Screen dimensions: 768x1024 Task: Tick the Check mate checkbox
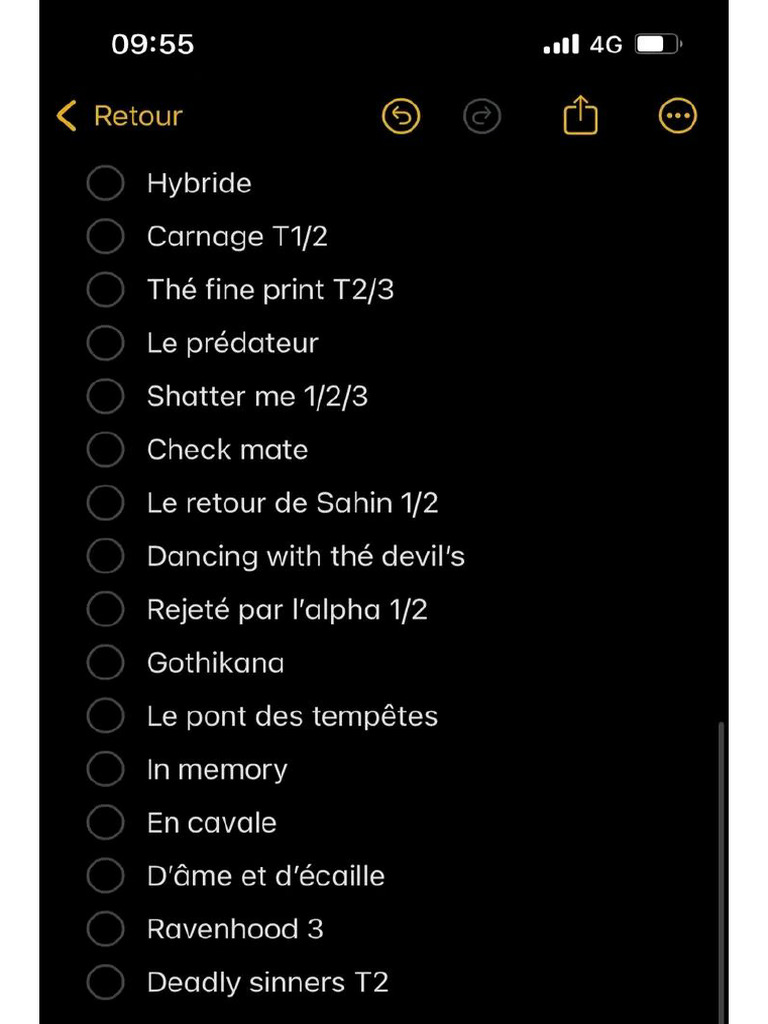point(105,450)
